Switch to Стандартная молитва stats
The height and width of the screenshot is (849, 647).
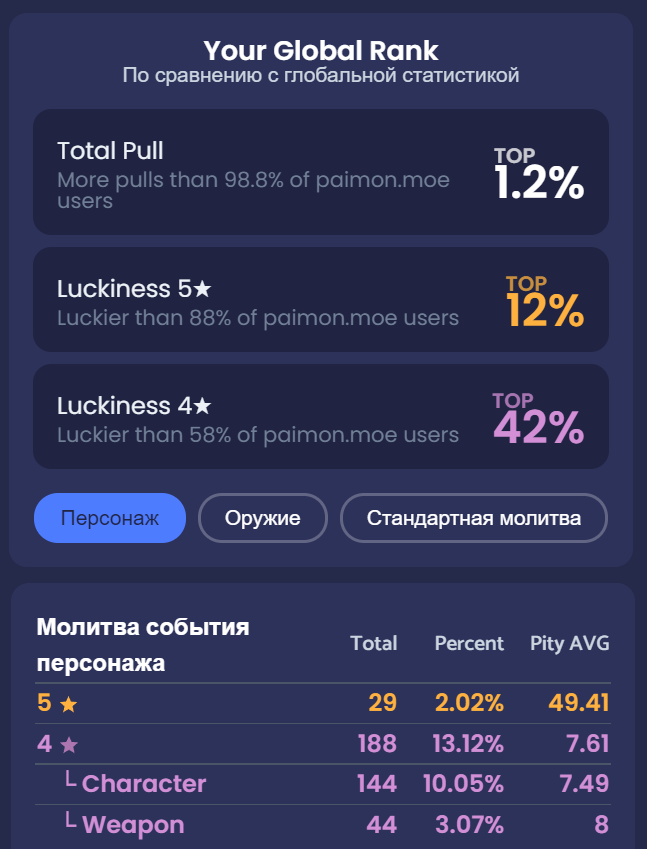point(473,518)
